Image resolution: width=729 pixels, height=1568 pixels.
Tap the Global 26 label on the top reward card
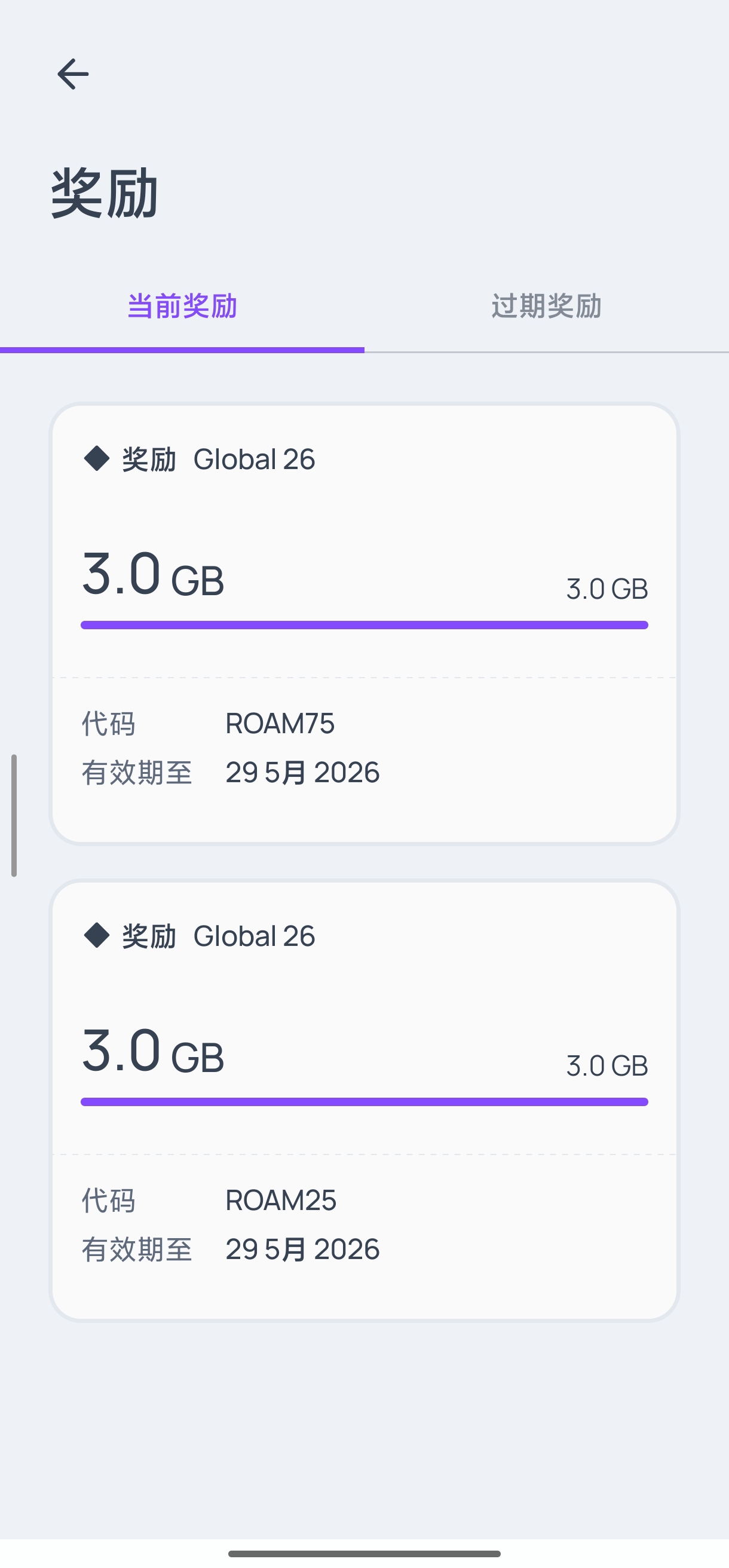[x=256, y=459]
